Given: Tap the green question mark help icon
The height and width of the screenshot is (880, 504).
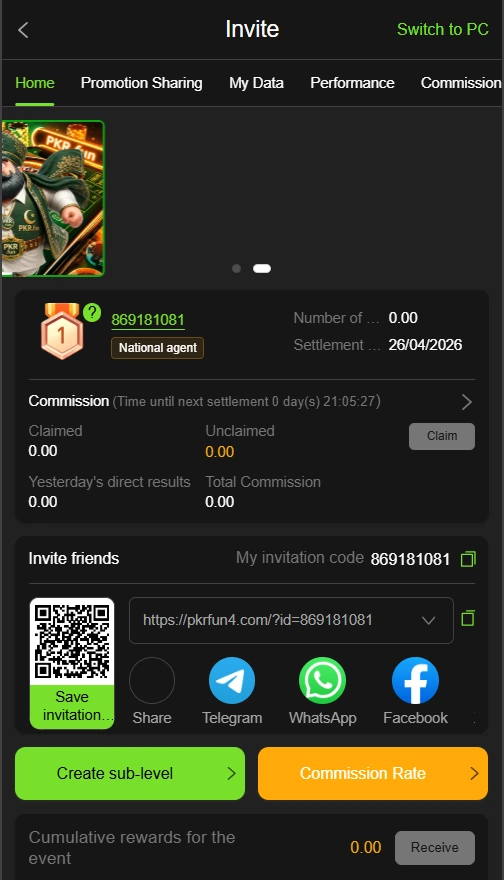Looking at the screenshot, I should [x=92, y=312].
